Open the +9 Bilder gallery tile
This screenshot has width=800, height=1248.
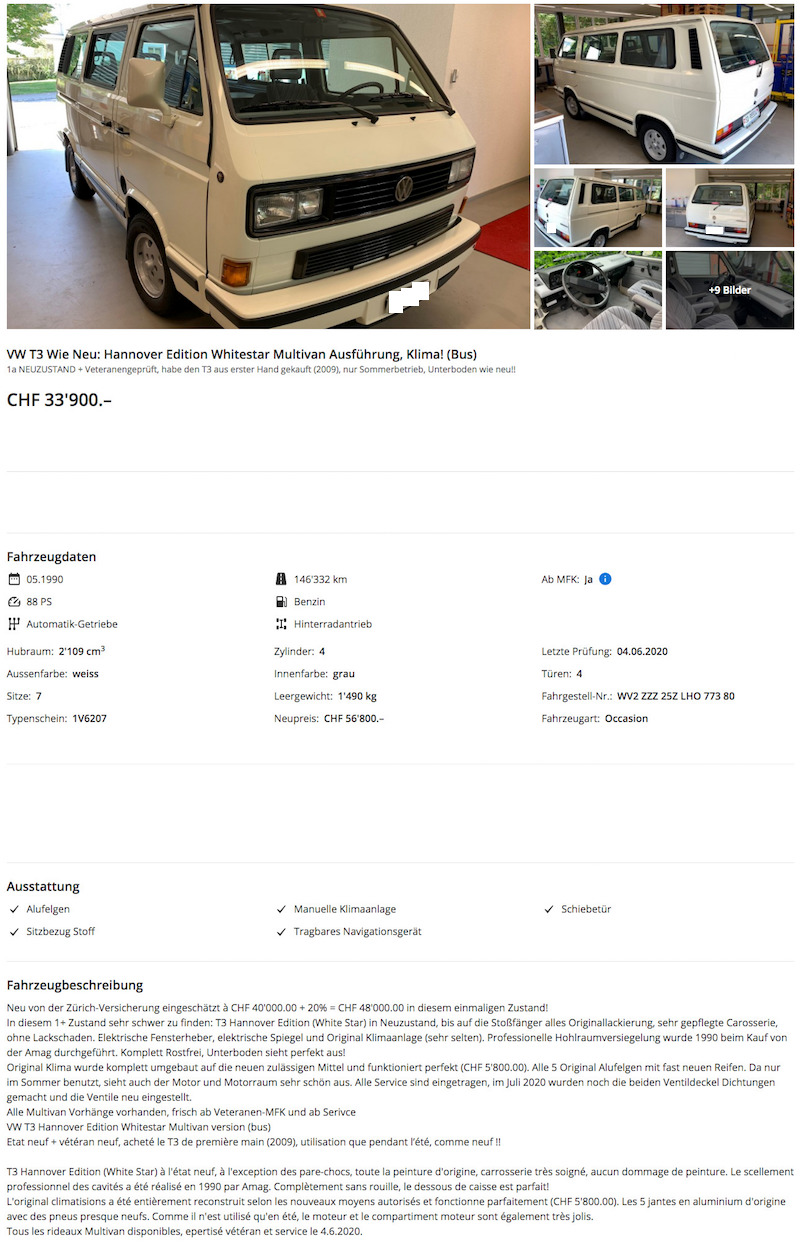coord(729,290)
